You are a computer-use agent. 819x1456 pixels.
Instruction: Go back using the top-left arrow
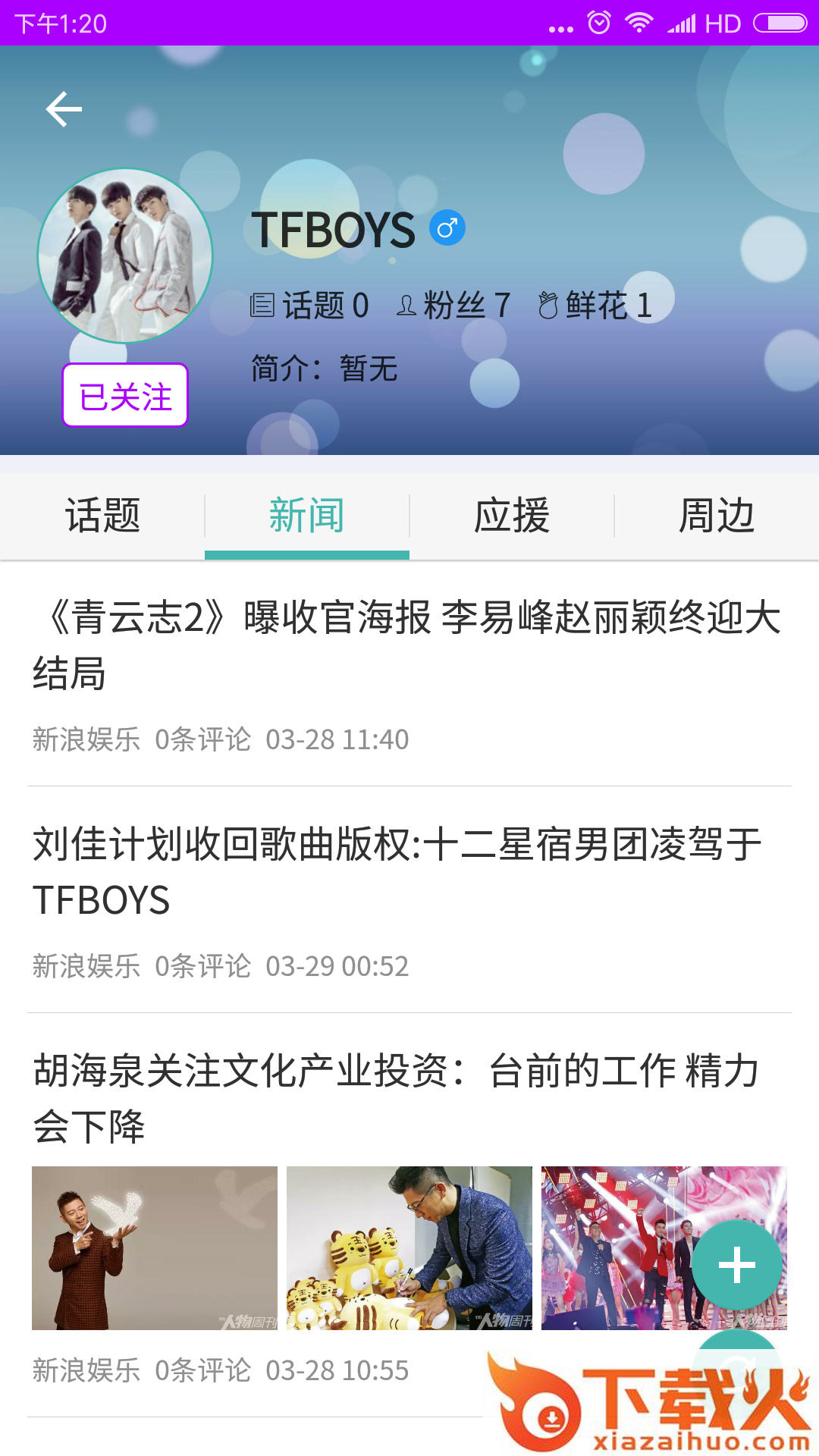point(64,110)
